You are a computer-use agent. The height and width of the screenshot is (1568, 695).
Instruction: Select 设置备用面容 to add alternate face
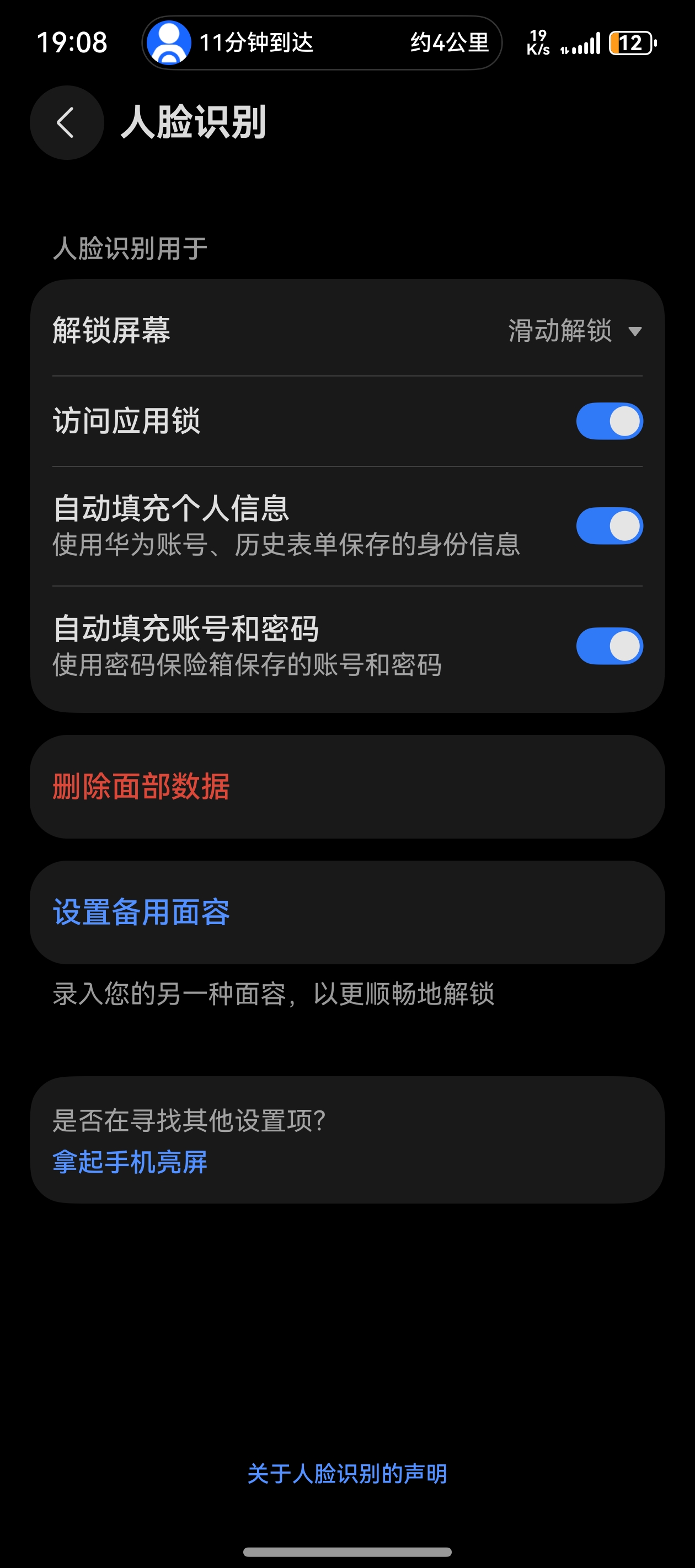(x=141, y=912)
